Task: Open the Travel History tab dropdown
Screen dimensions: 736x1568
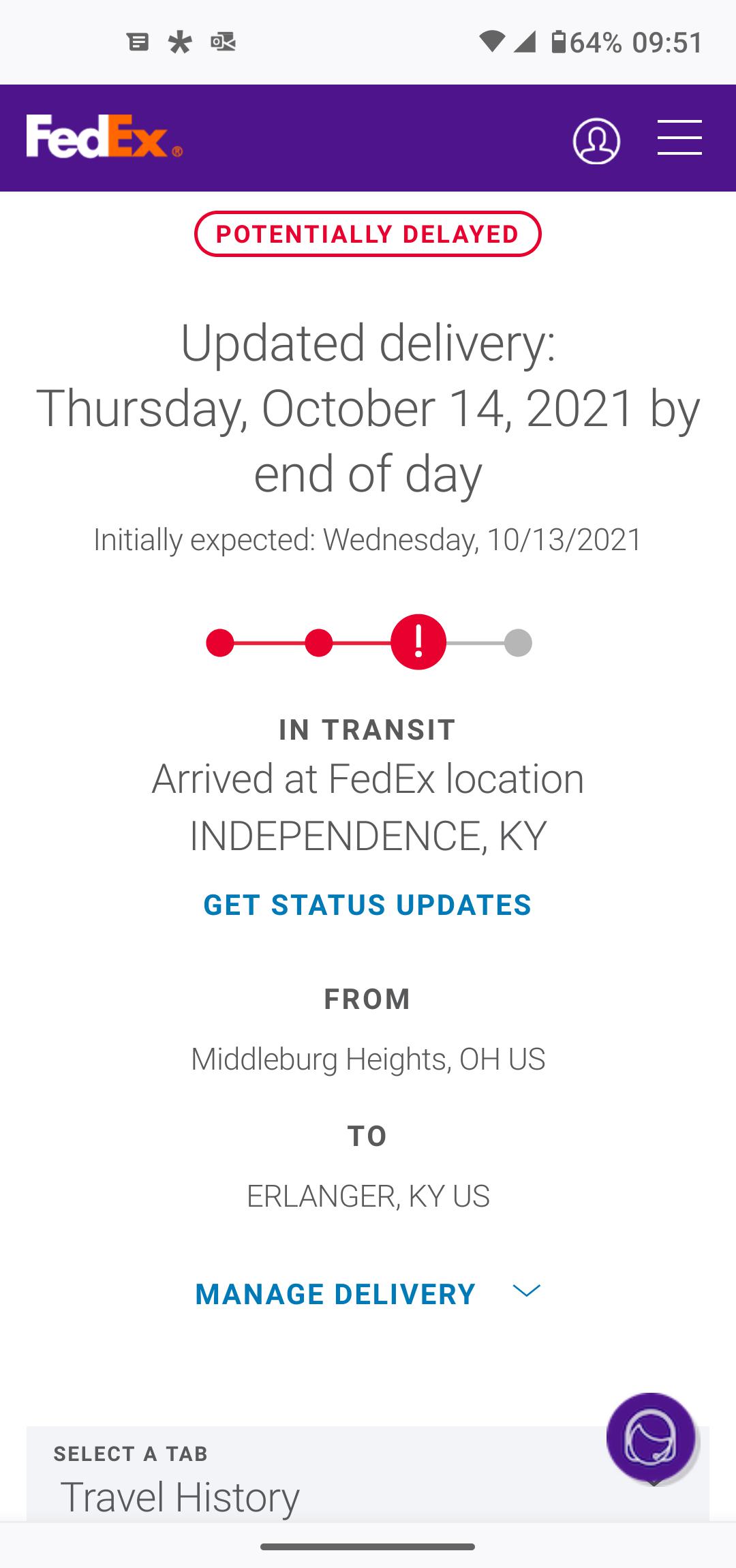Action: pyautogui.click(x=367, y=1474)
